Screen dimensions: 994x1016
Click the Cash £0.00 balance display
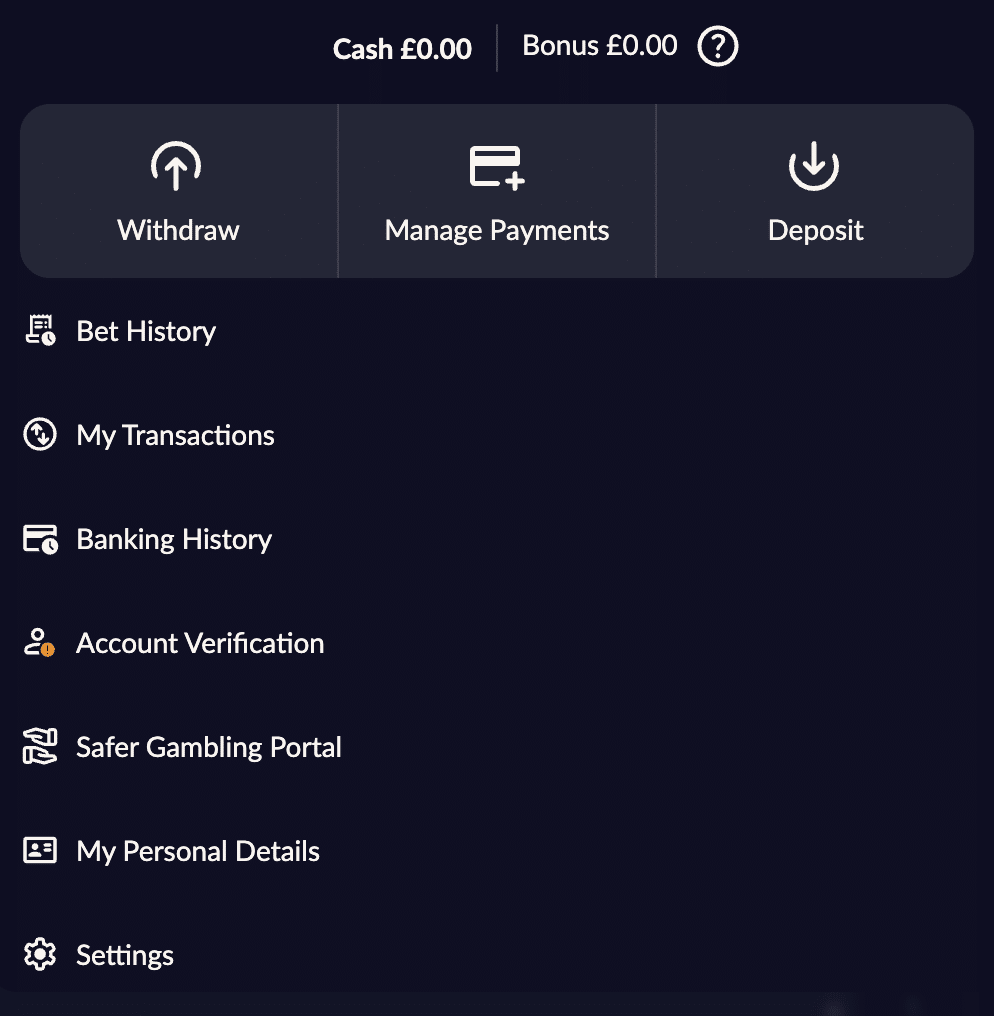402,48
